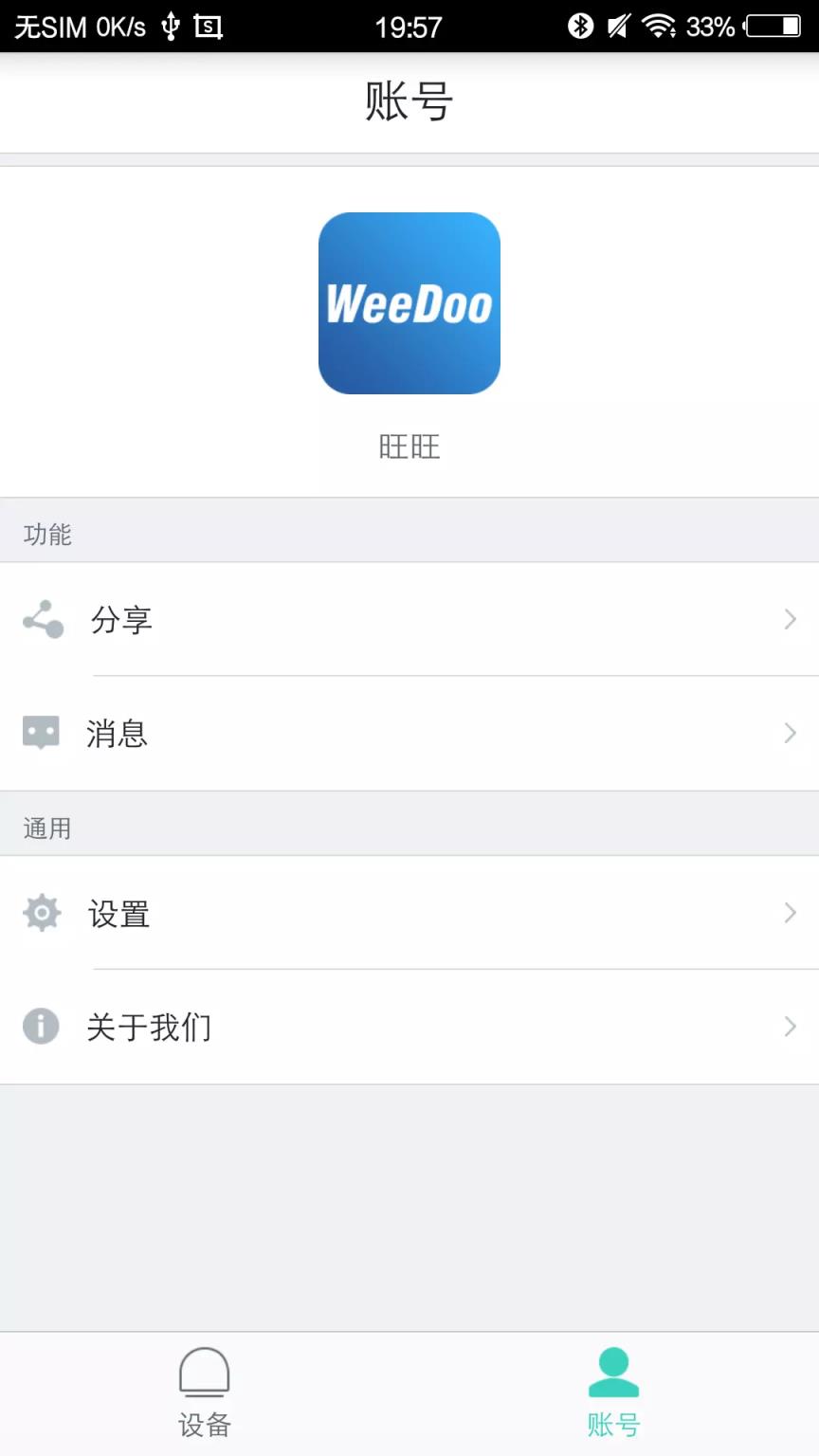Viewport: 819px width, 1456px height.
Task: Switch to the 账号 tab
Action: pos(614,1395)
